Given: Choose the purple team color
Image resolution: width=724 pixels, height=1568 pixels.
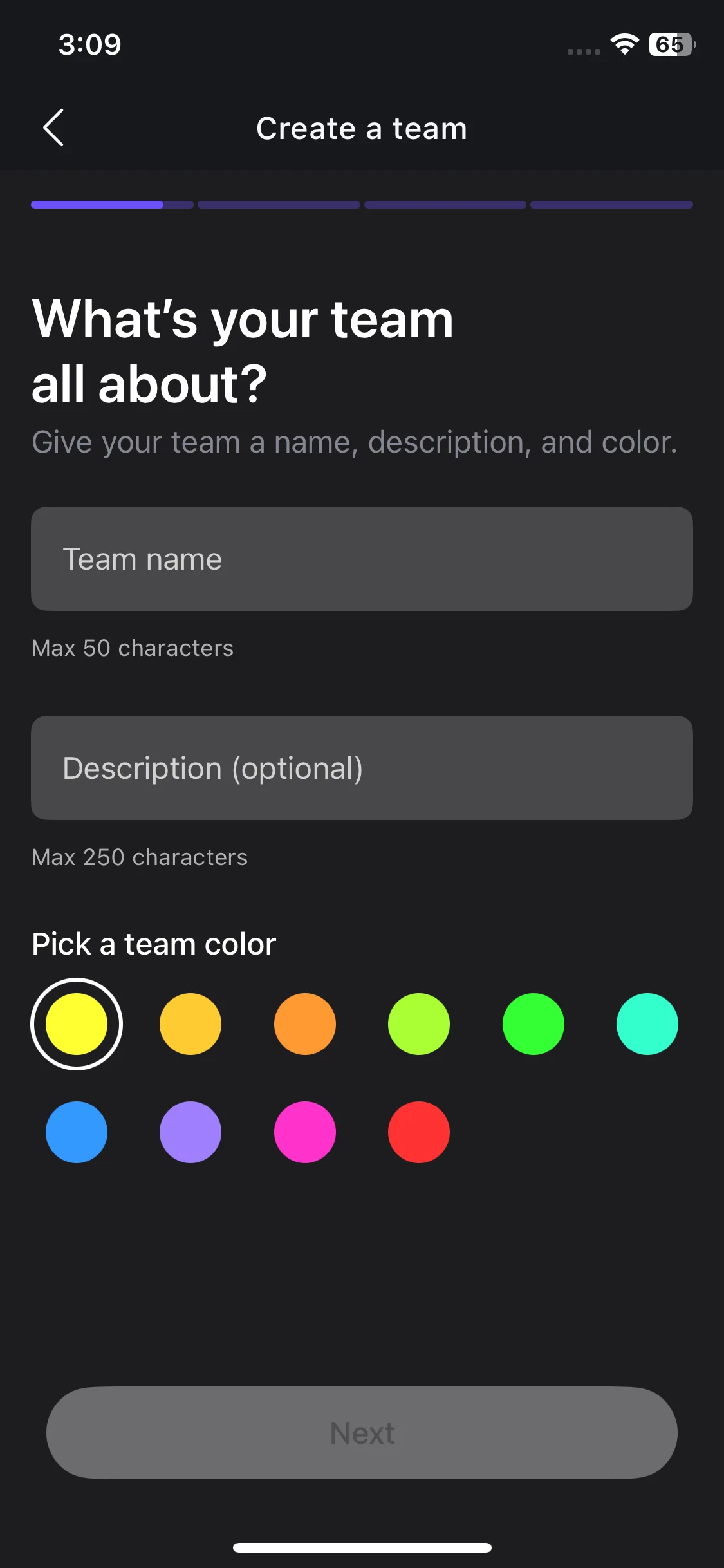Looking at the screenshot, I should pyautogui.click(x=190, y=1132).
